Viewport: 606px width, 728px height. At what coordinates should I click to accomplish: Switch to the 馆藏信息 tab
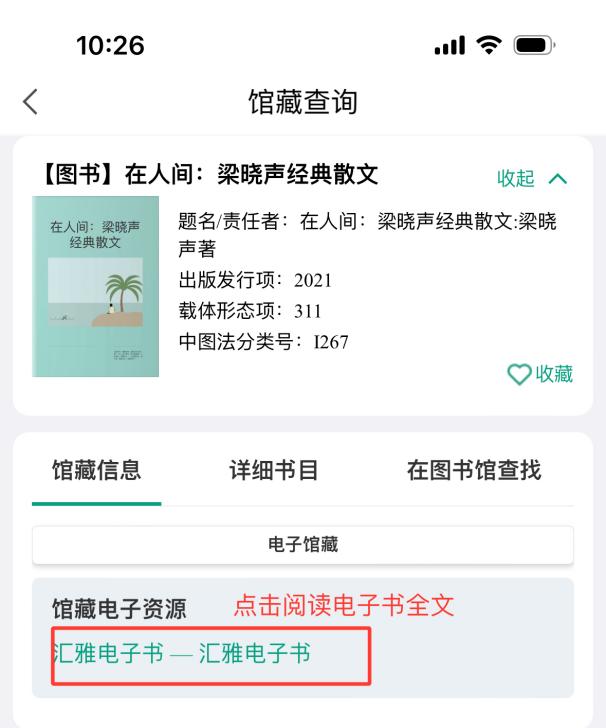coord(96,470)
